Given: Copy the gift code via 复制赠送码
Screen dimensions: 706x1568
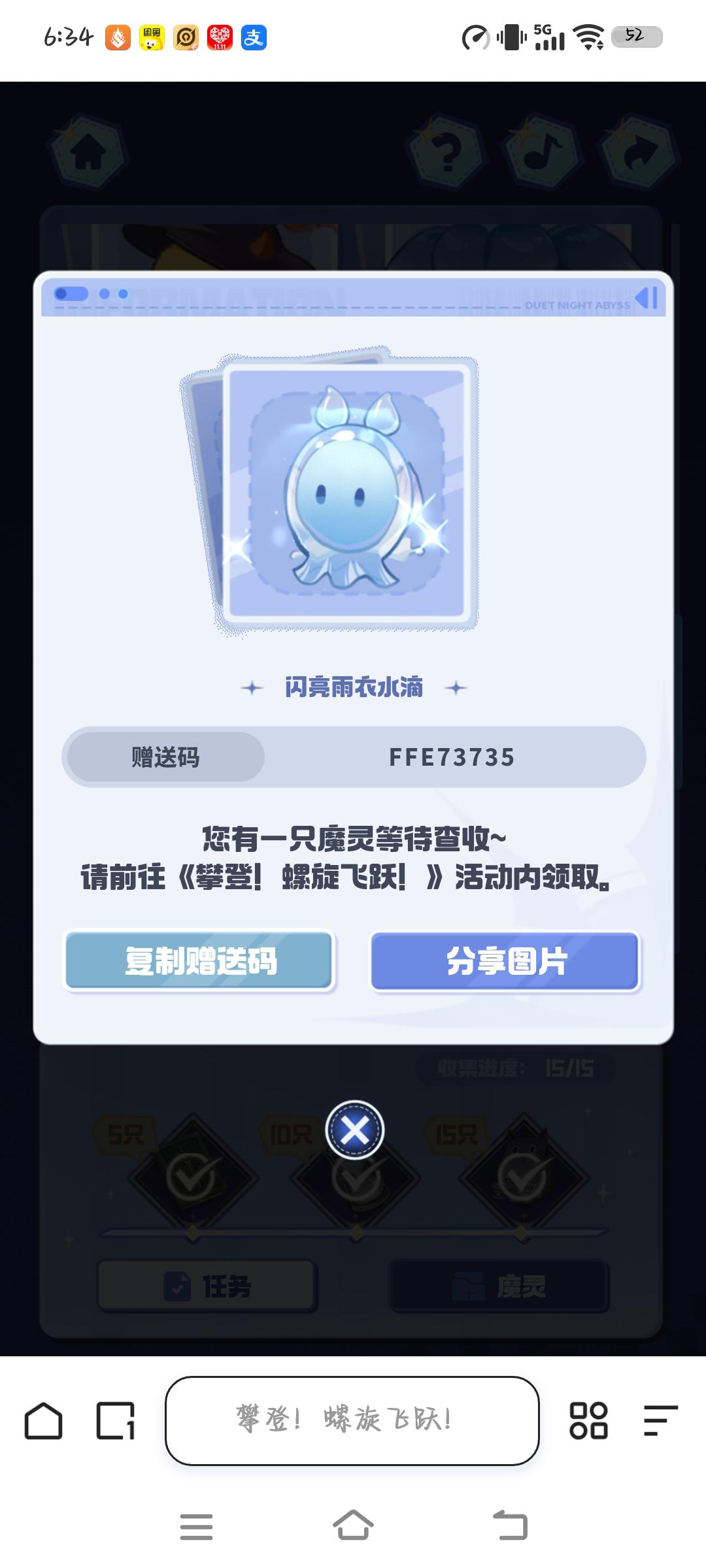Looking at the screenshot, I should pyautogui.click(x=200, y=961).
